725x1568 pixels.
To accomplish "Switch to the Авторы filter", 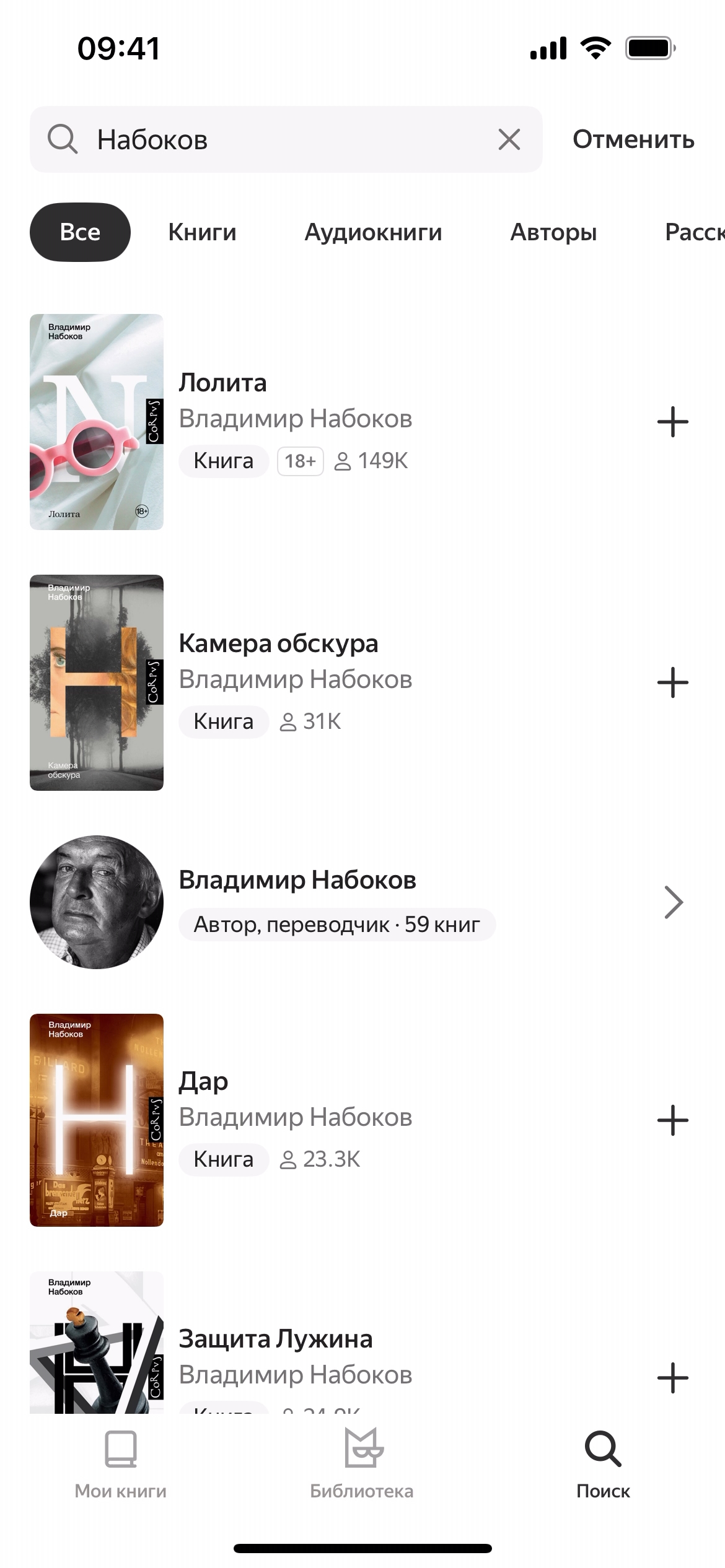I will click(553, 232).
